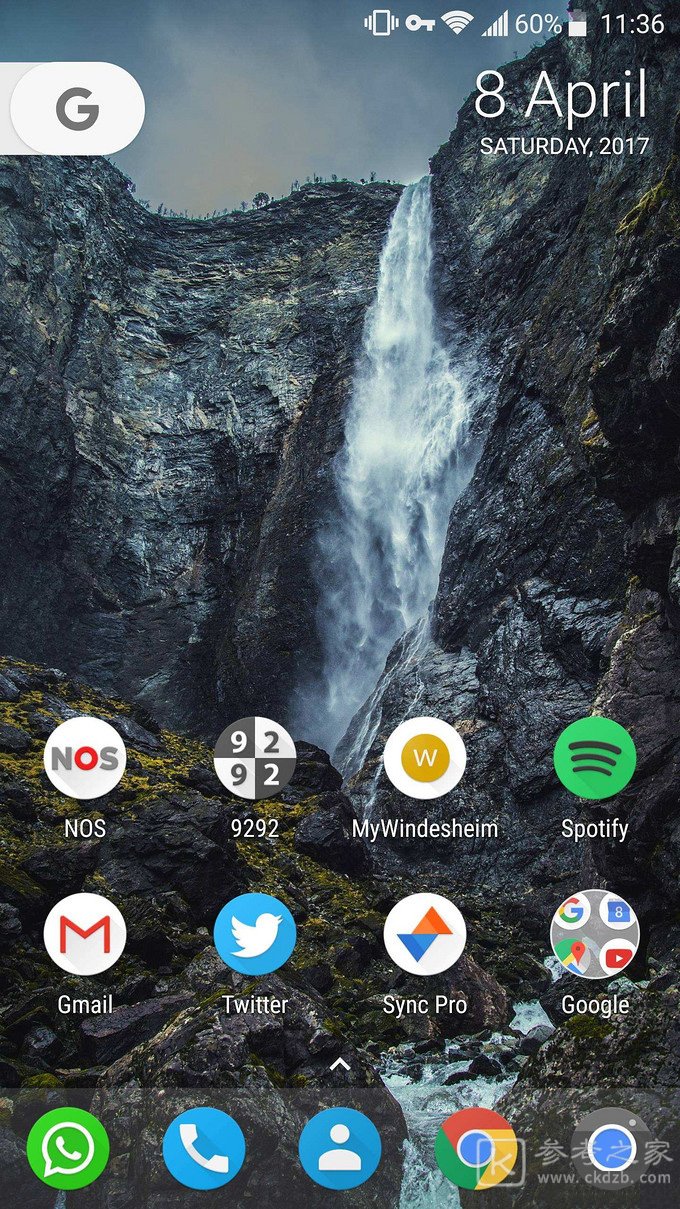The height and width of the screenshot is (1209, 680).
Task: Launch the NOS news app
Action: coord(85,758)
